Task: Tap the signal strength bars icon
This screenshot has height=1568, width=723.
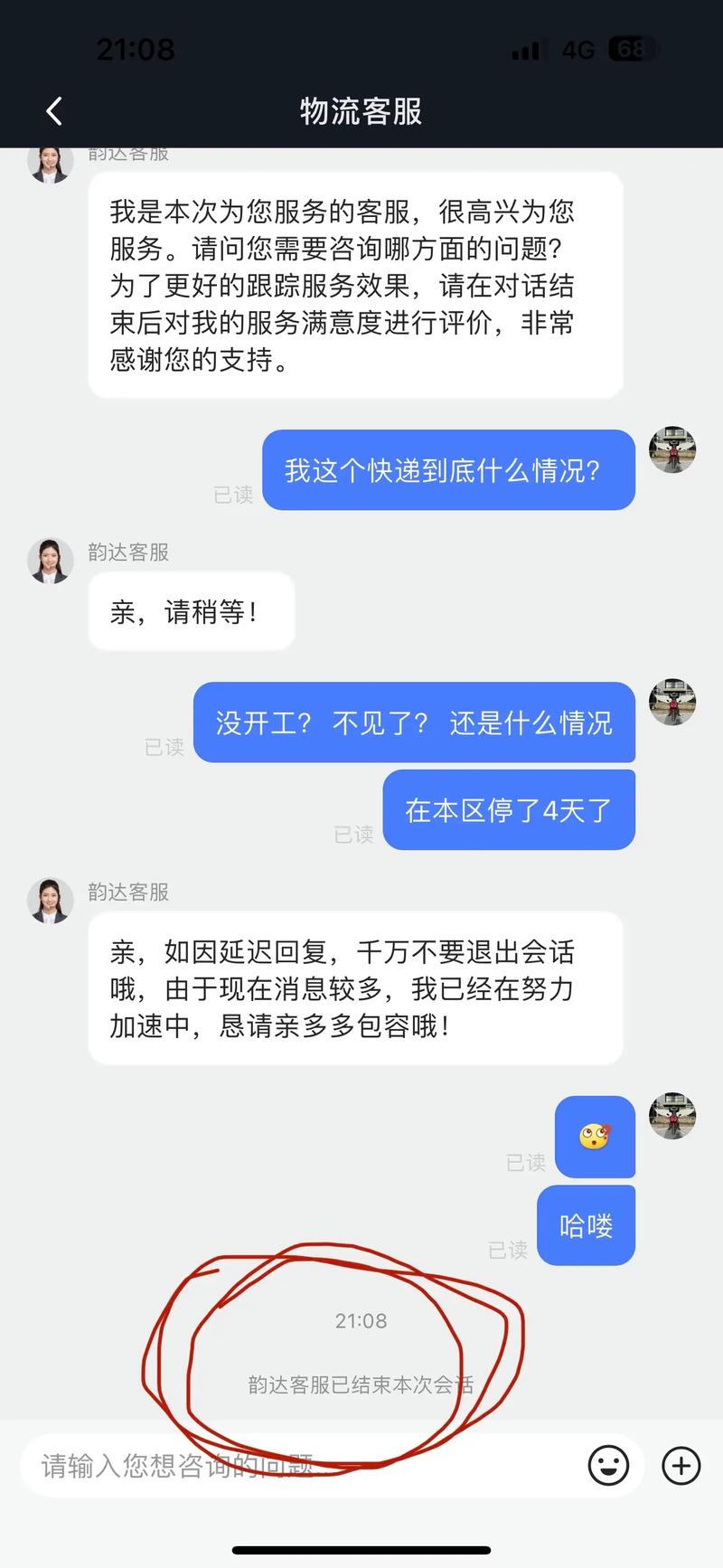Action: pos(529,50)
